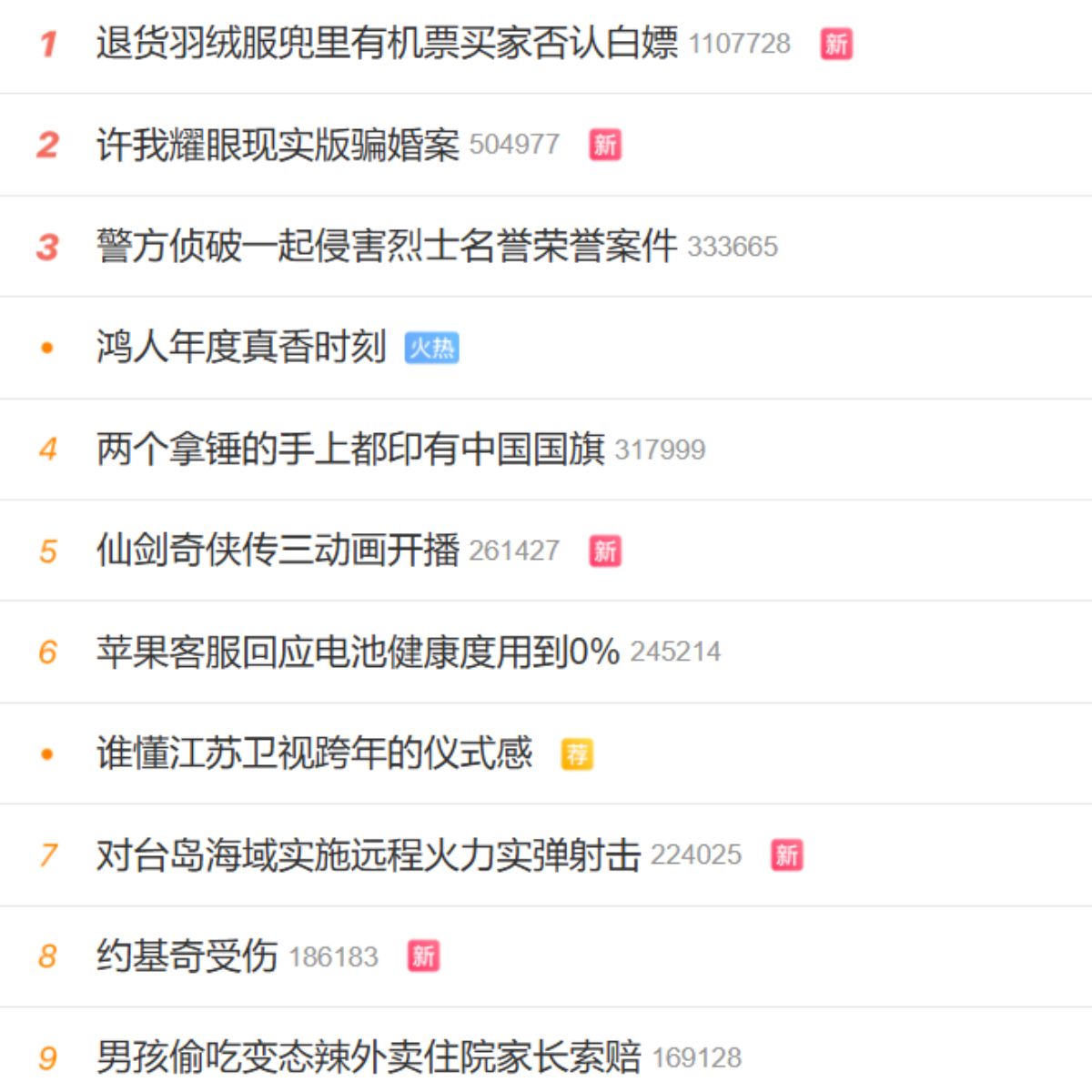This screenshot has width=1092, height=1092.
Task: Open the top topic 退货羽绒服兜里有机票买家否认白嫖
Action: point(387,44)
